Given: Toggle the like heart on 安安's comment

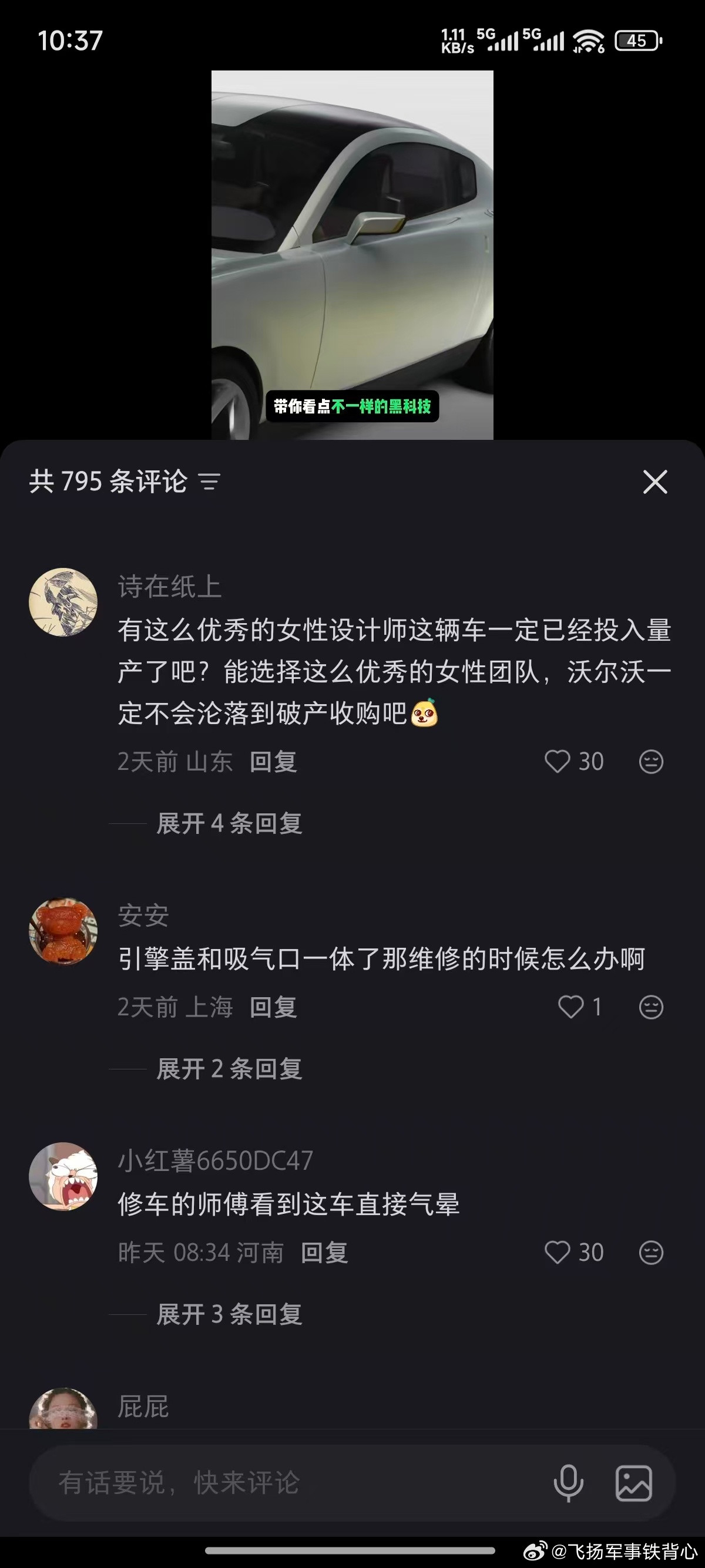Looking at the screenshot, I should (570, 1007).
